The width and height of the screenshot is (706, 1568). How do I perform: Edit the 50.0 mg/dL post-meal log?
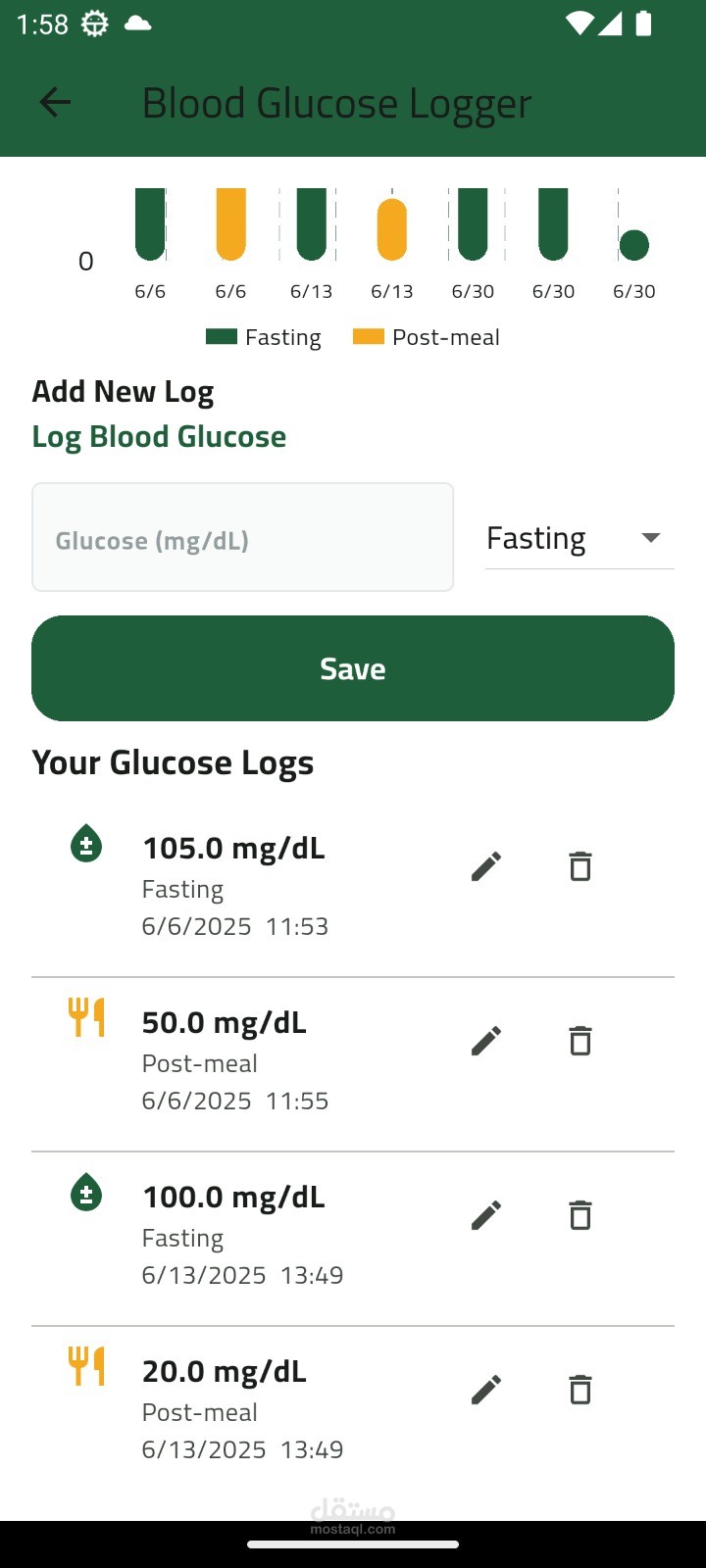[486, 1041]
